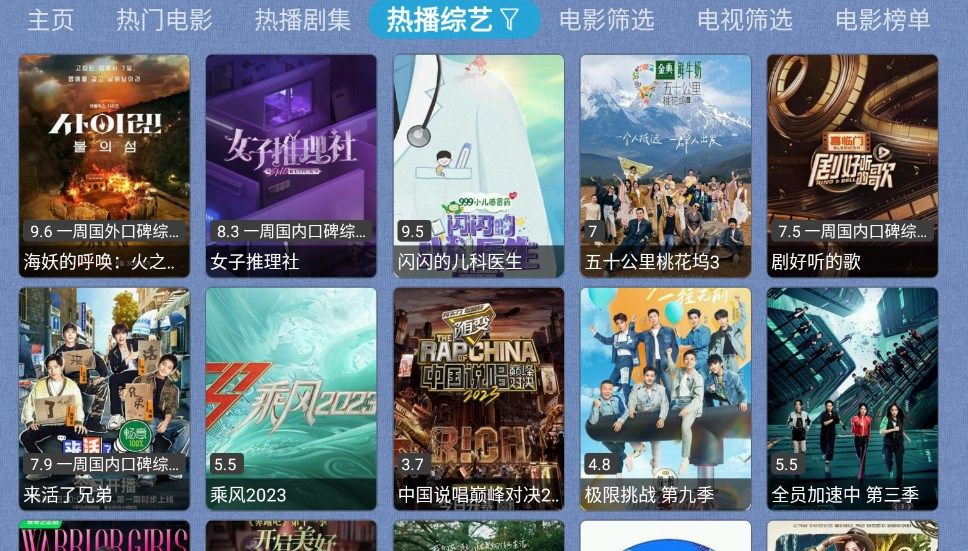
Task: Open 来活了兄弟 variety show
Action: 104,398
